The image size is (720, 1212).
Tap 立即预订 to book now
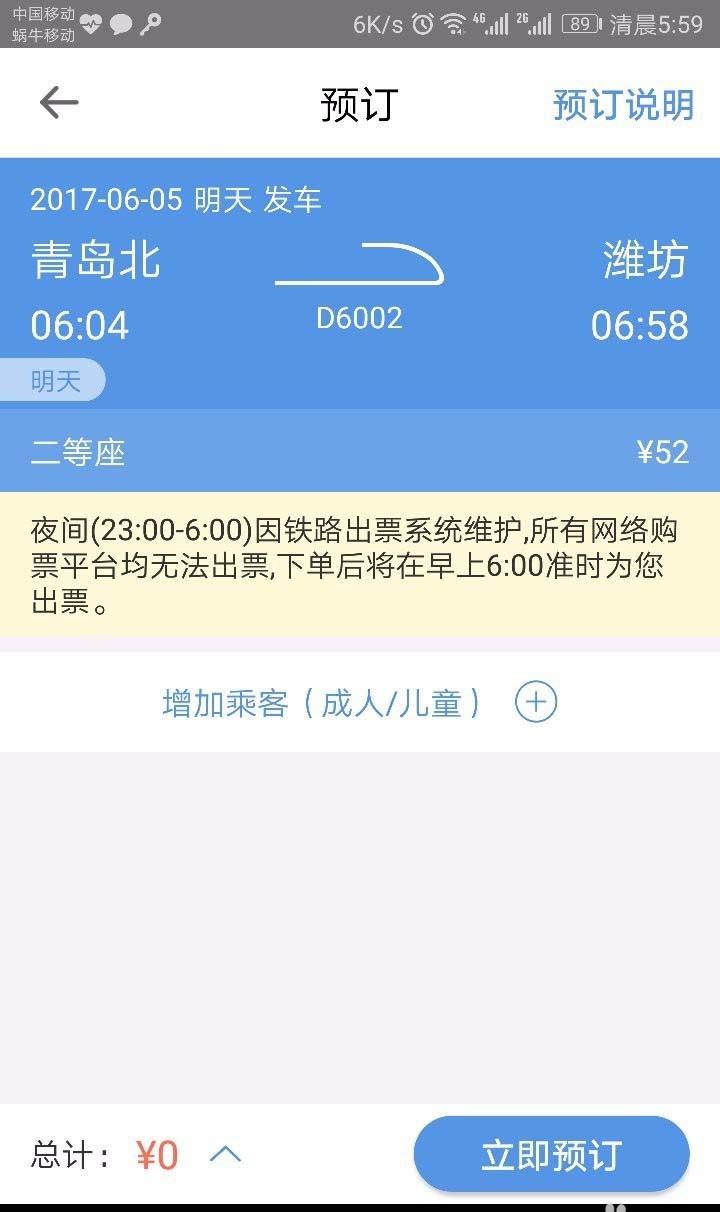coord(551,1155)
